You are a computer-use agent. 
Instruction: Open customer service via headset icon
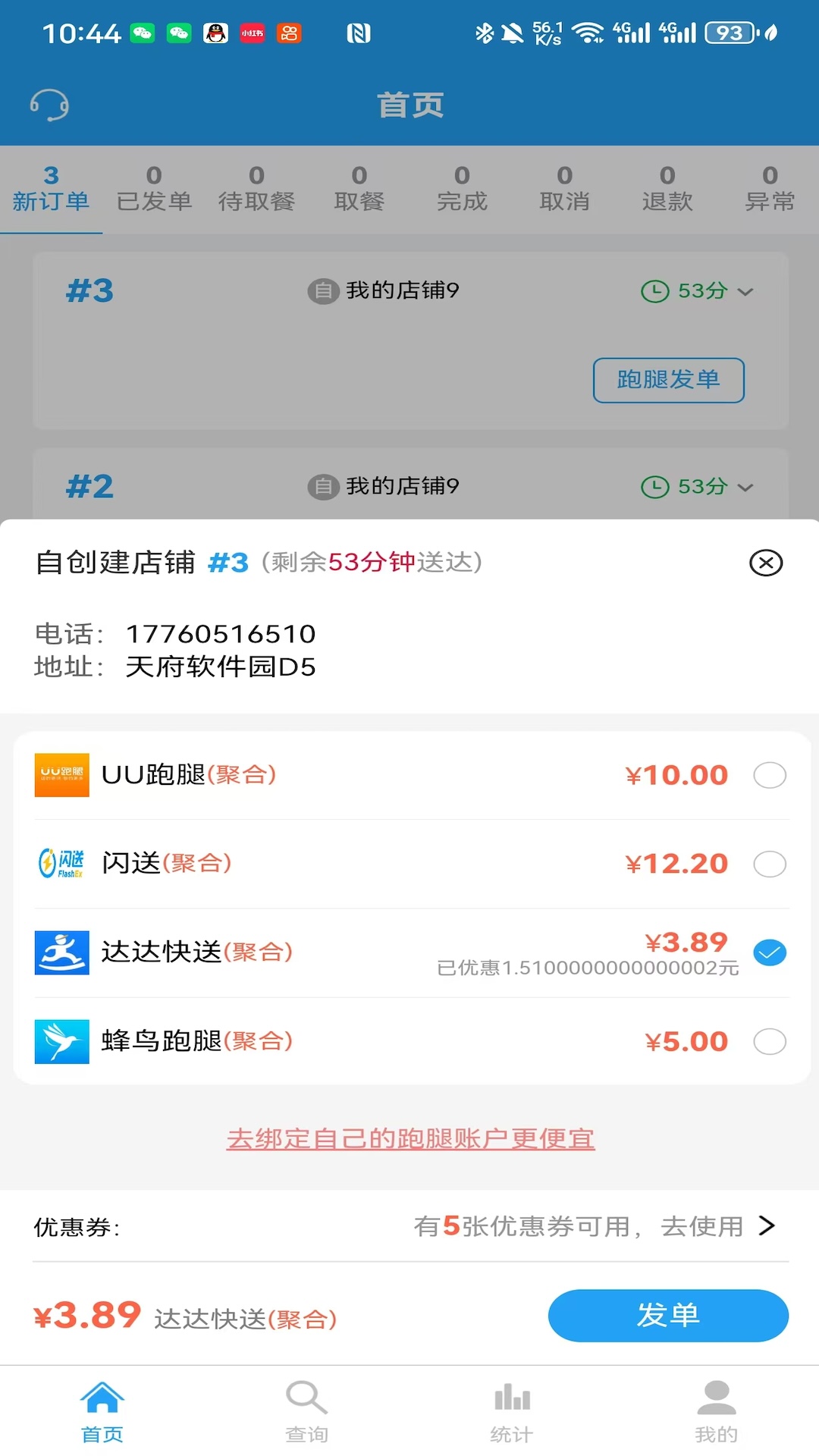[x=49, y=105]
